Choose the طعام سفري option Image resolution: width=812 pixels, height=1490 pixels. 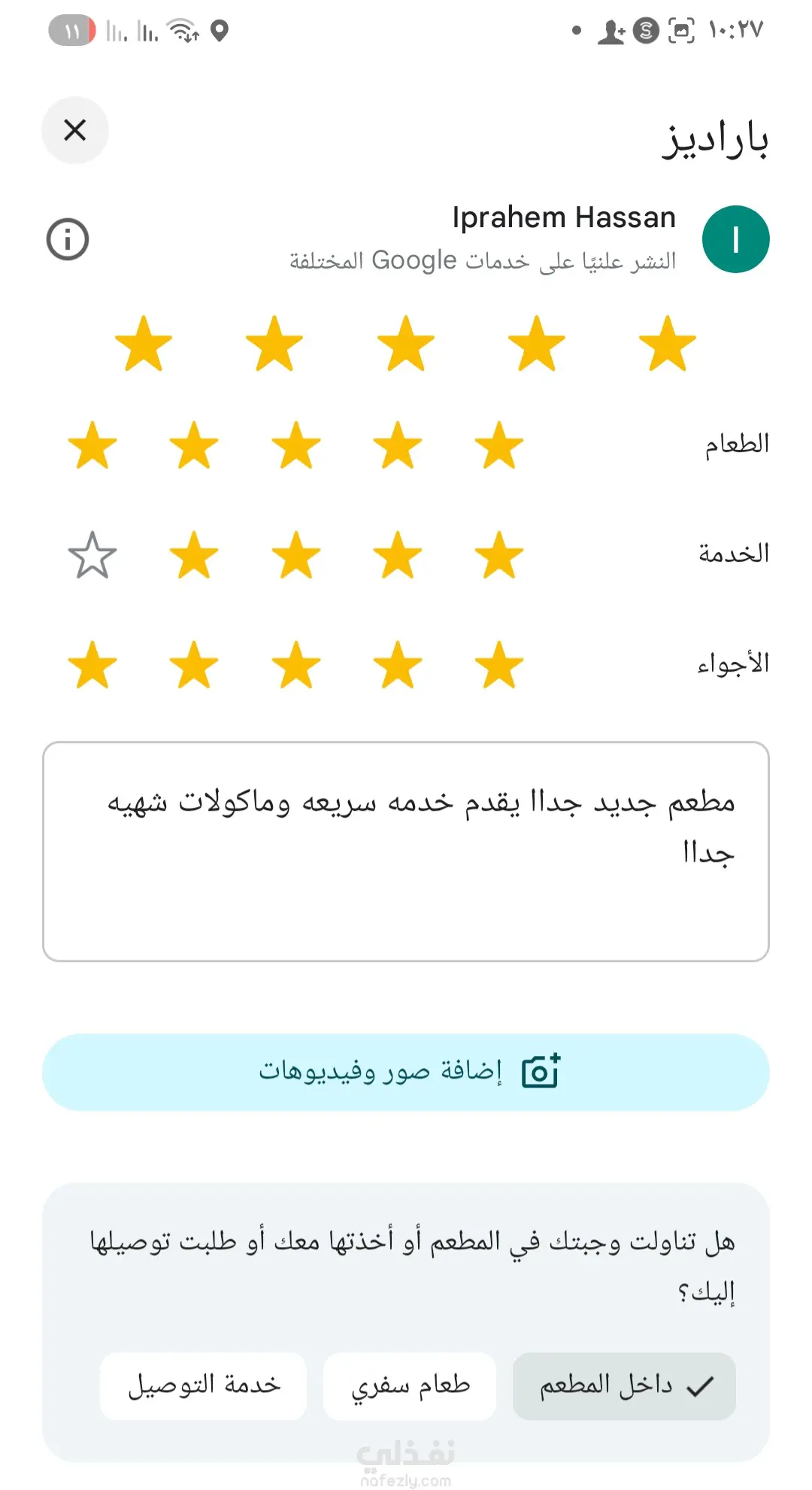click(410, 1386)
